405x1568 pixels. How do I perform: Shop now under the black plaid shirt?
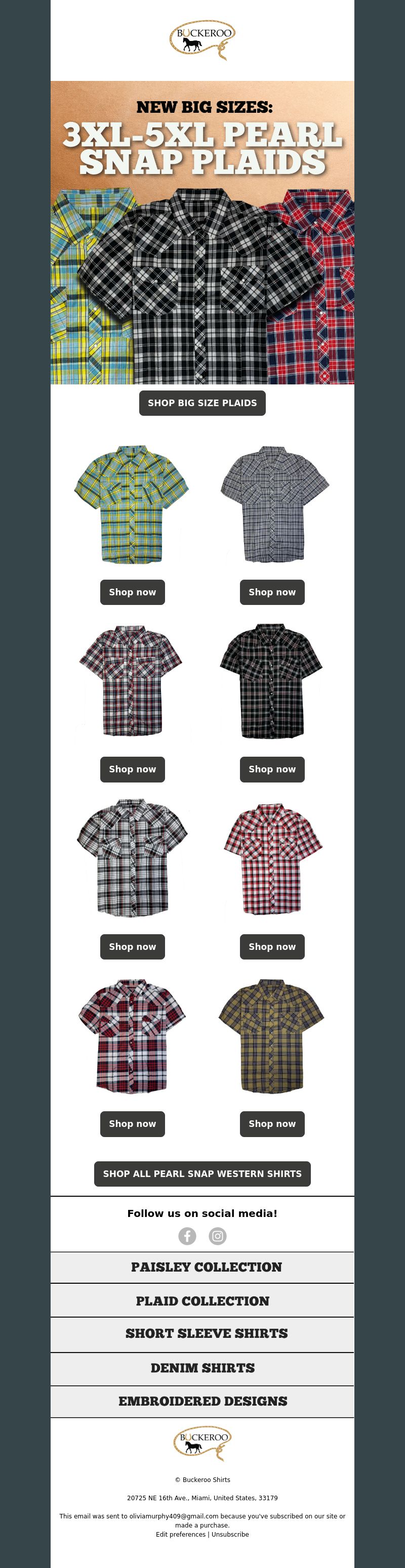[272, 769]
